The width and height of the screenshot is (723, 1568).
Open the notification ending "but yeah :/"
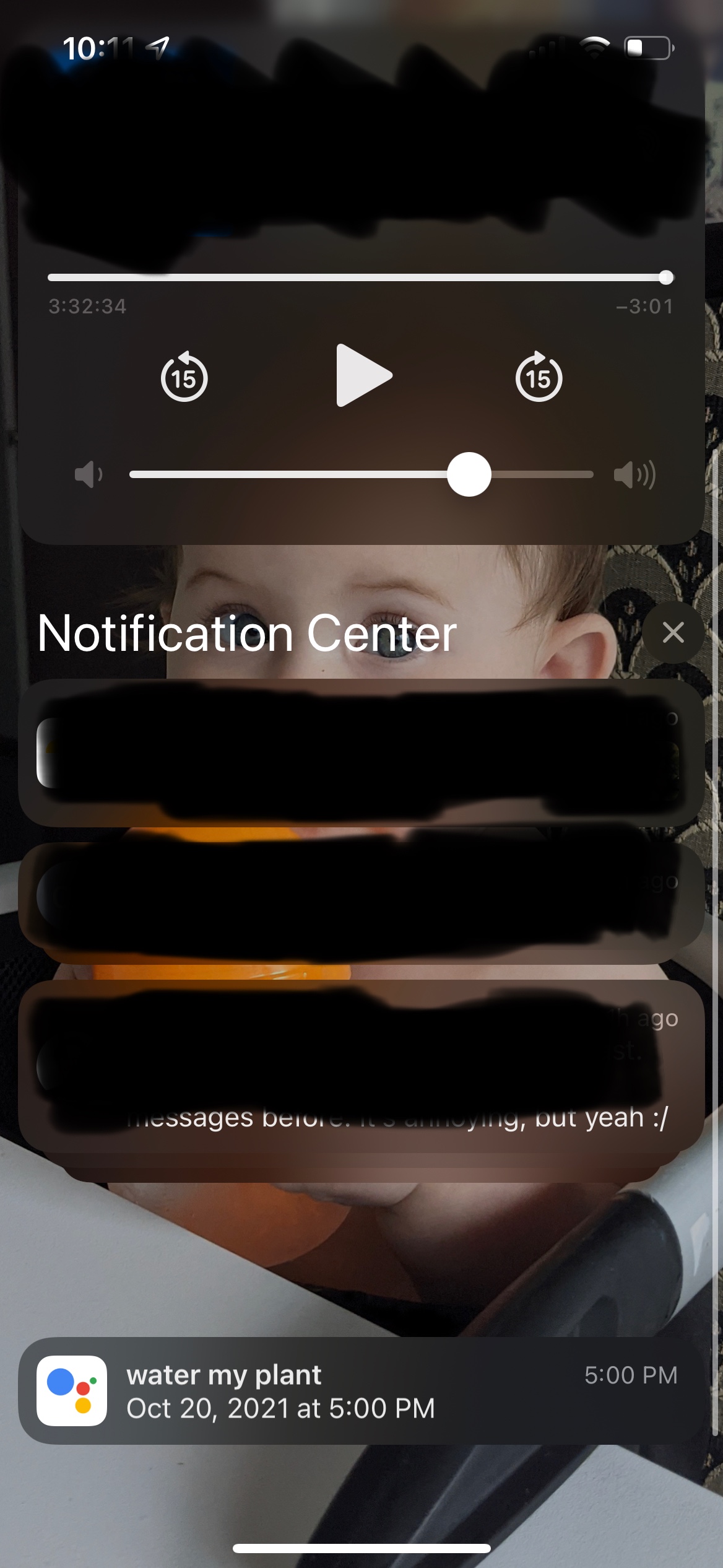pos(361,1065)
